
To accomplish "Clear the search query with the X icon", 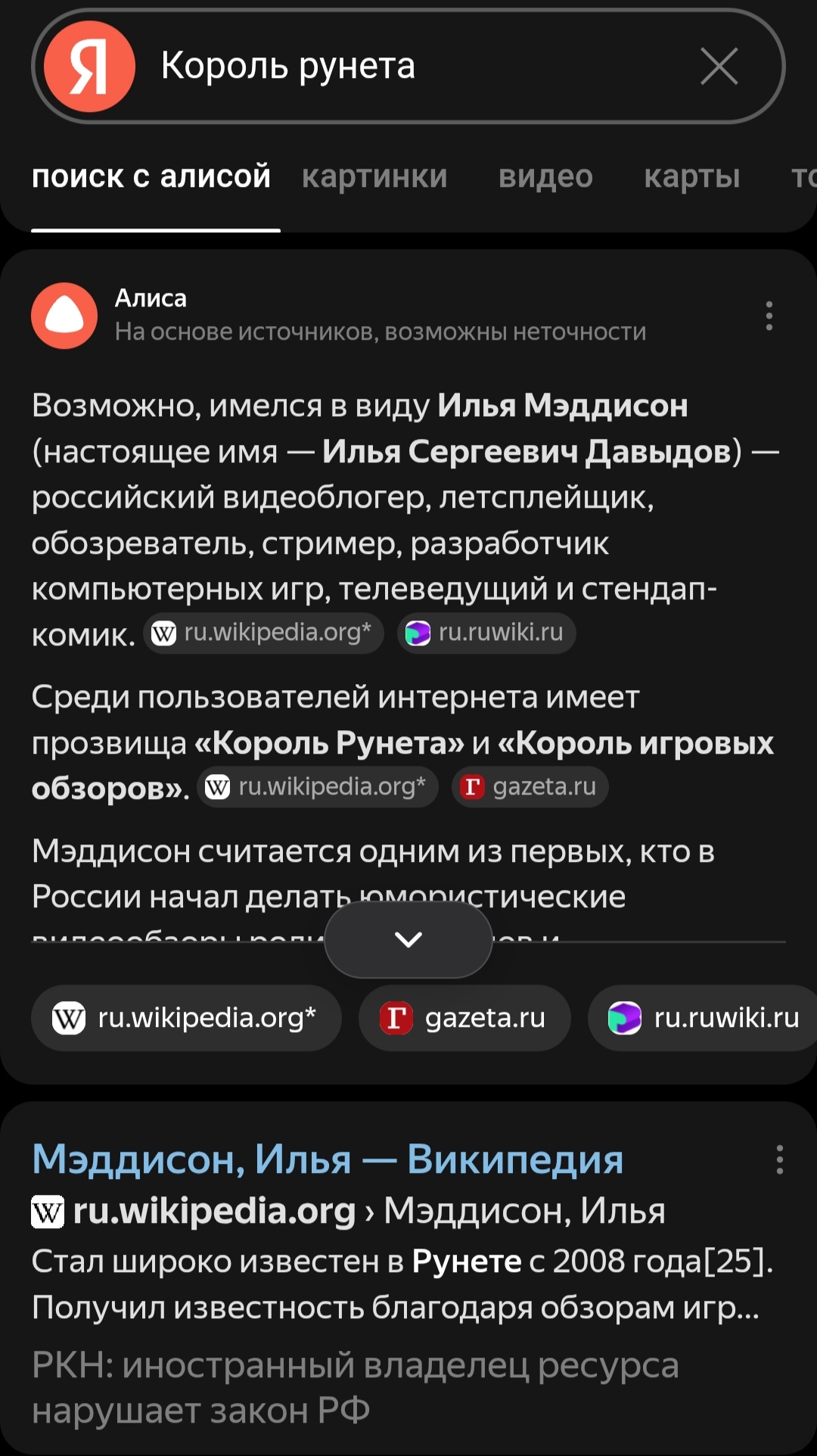I will (719, 67).
